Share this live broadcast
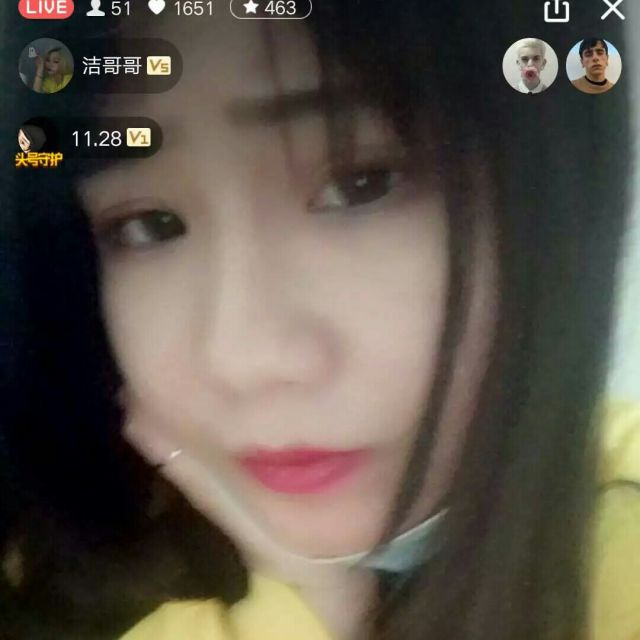The image size is (640, 640). 556,9
